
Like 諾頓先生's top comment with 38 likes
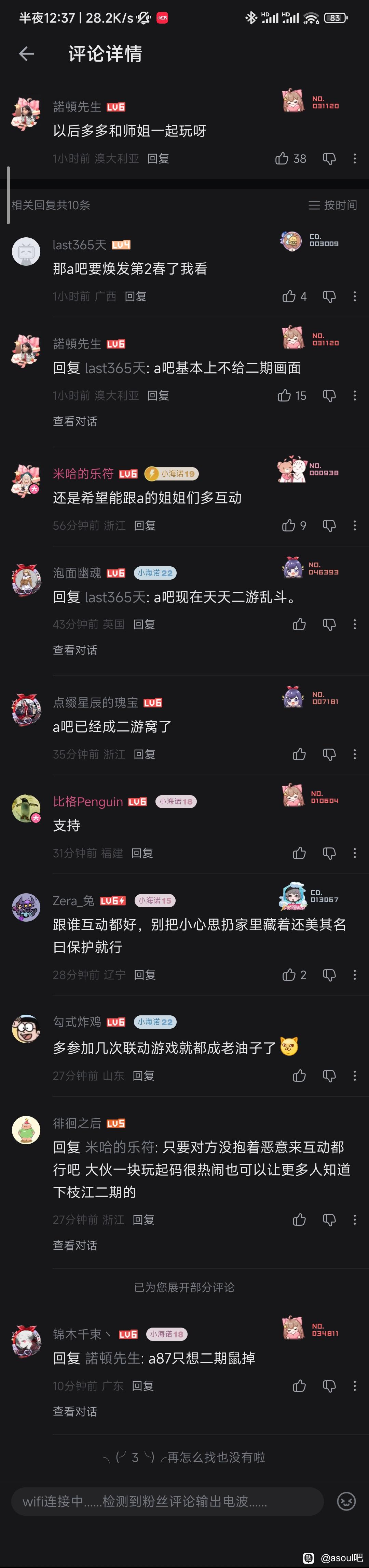coord(282,158)
